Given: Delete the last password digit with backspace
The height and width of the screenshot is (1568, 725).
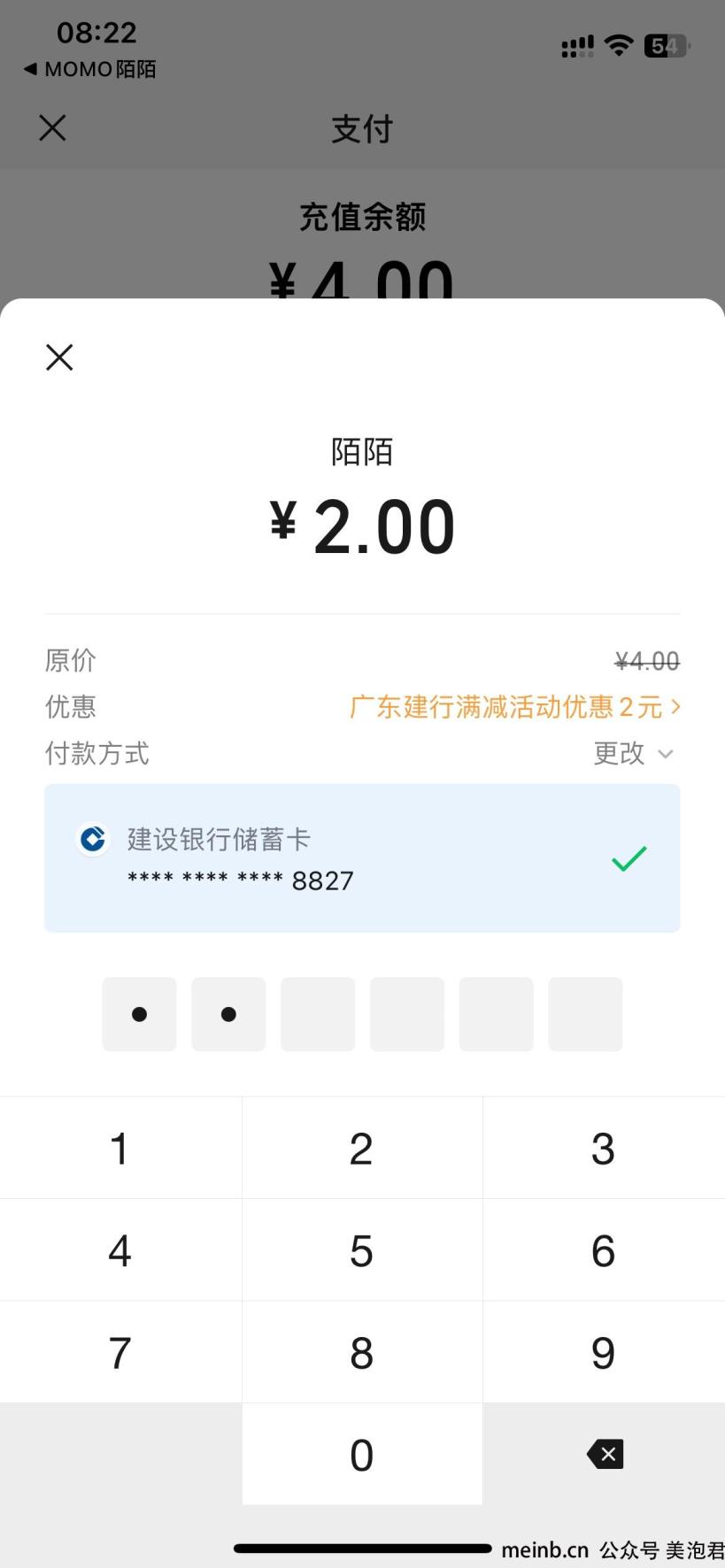Looking at the screenshot, I should [605, 1454].
